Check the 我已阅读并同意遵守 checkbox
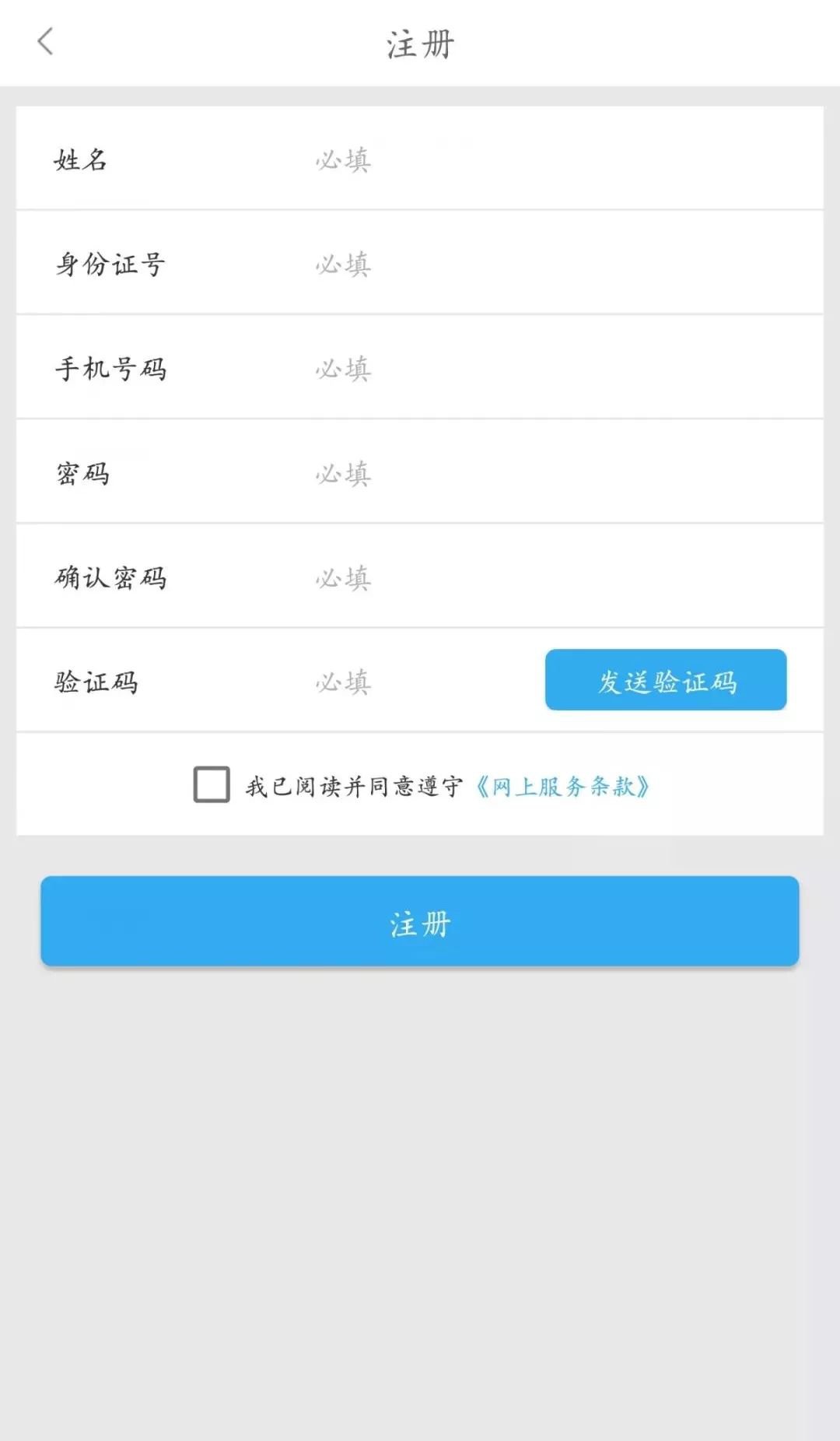The image size is (840, 1441). tap(212, 784)
